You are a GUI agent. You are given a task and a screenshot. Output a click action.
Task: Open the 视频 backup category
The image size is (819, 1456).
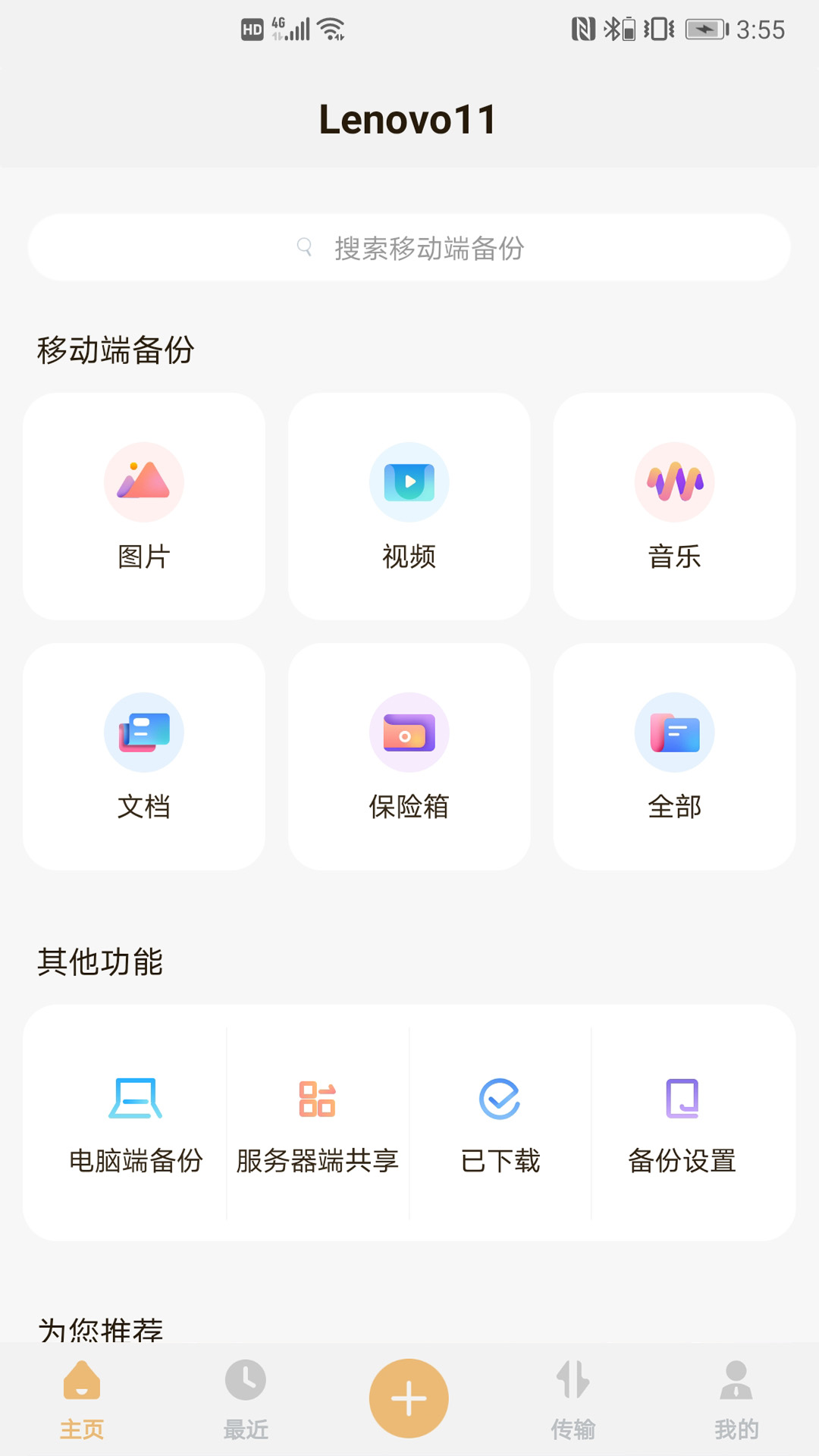409,507
